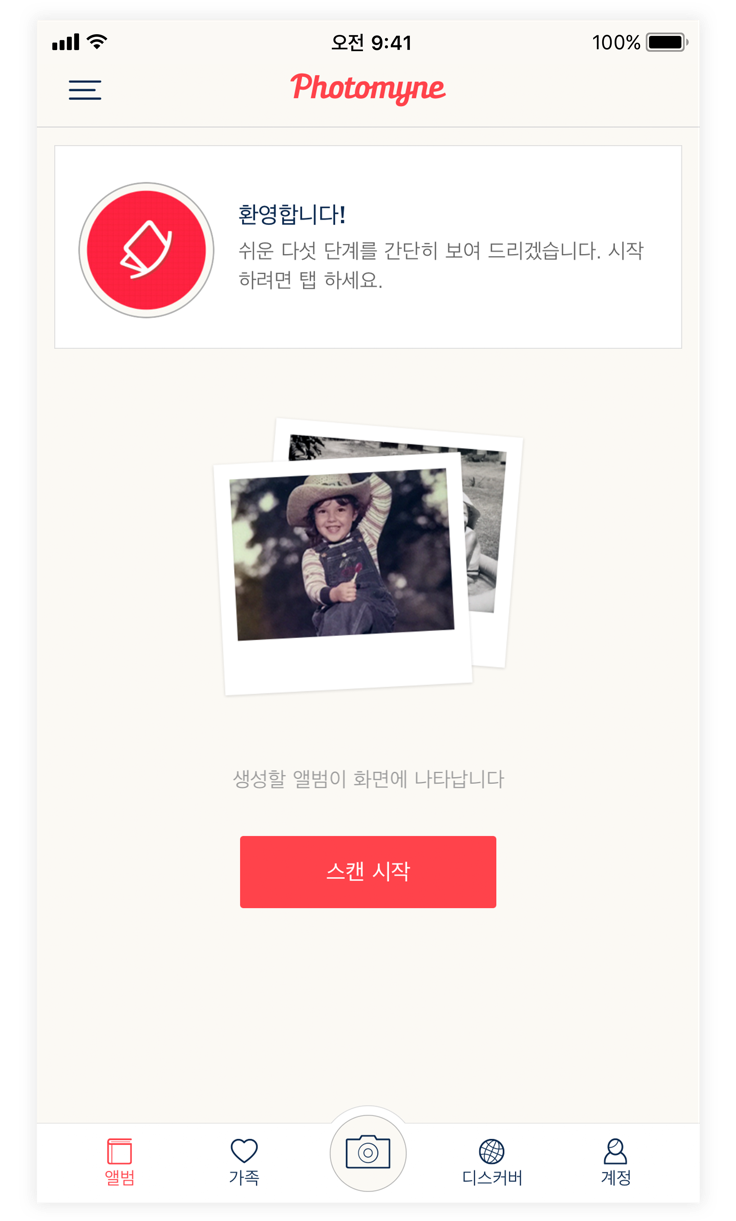Open the hamburger menu
This screenshot has height=1221, width=736.
point(85,90)
